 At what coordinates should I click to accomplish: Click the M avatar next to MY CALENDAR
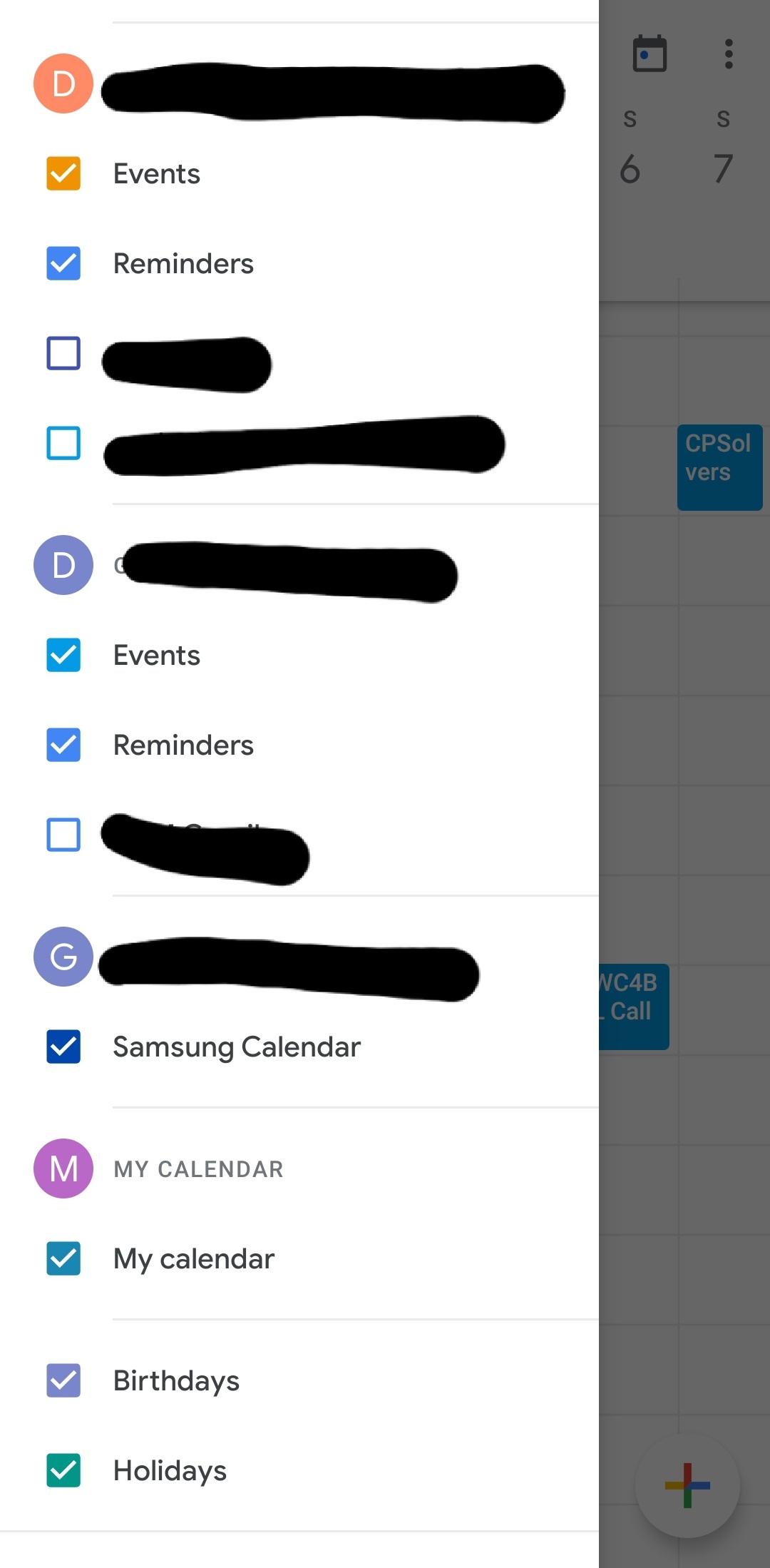(63, 1168)
